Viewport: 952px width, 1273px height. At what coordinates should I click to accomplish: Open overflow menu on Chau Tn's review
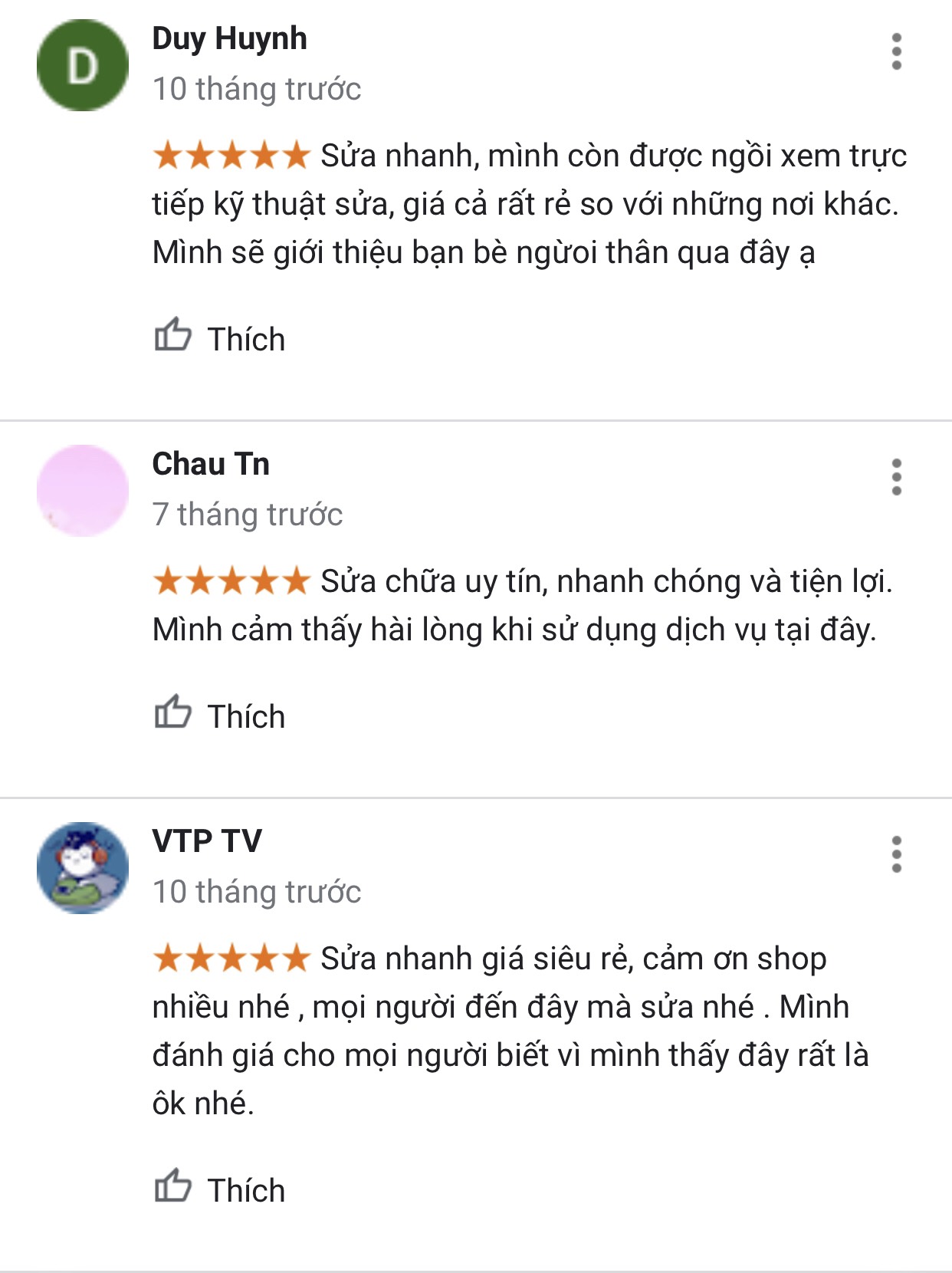point(896,477)
